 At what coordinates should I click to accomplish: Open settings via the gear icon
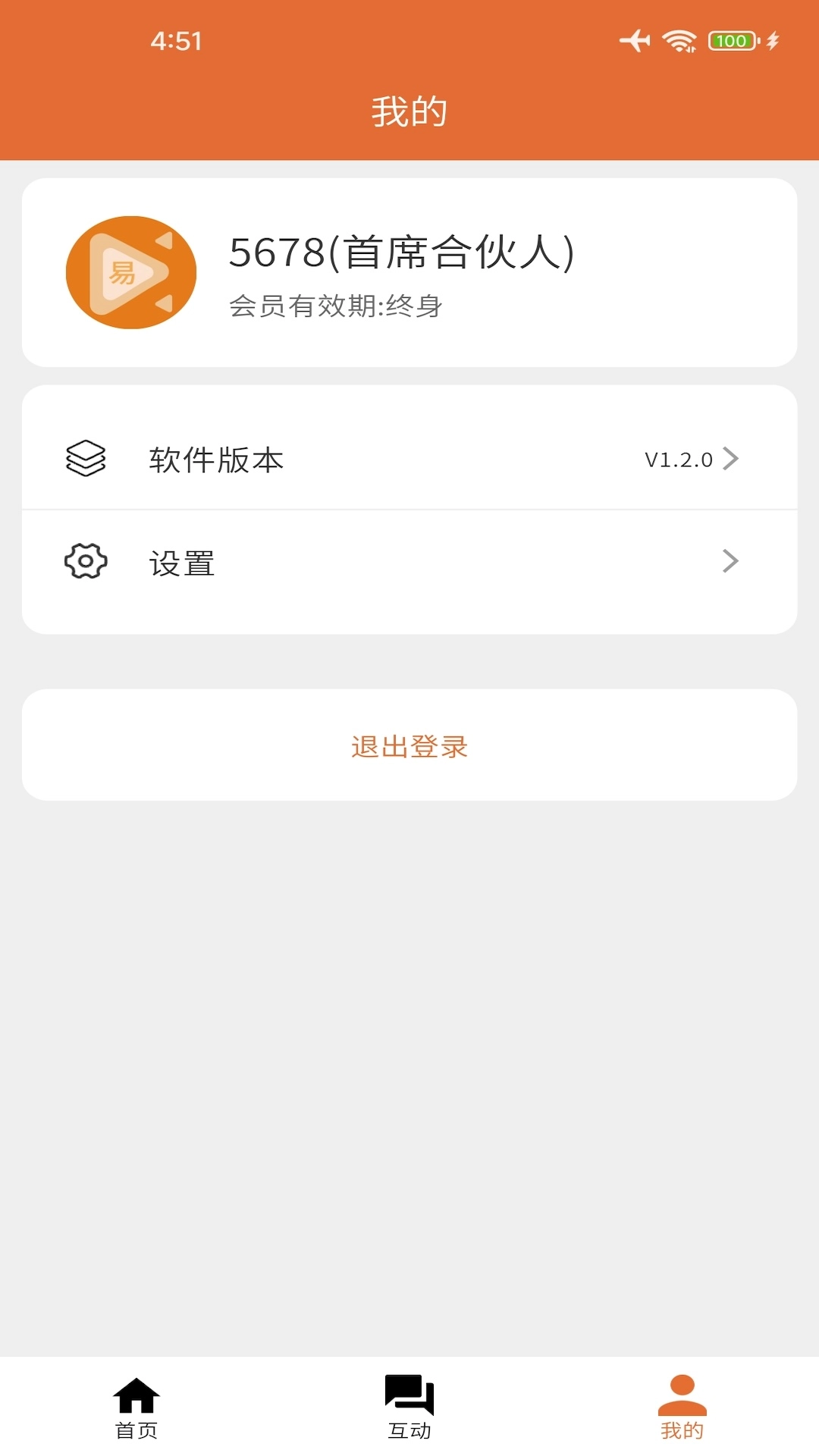(x=86, y=561)
